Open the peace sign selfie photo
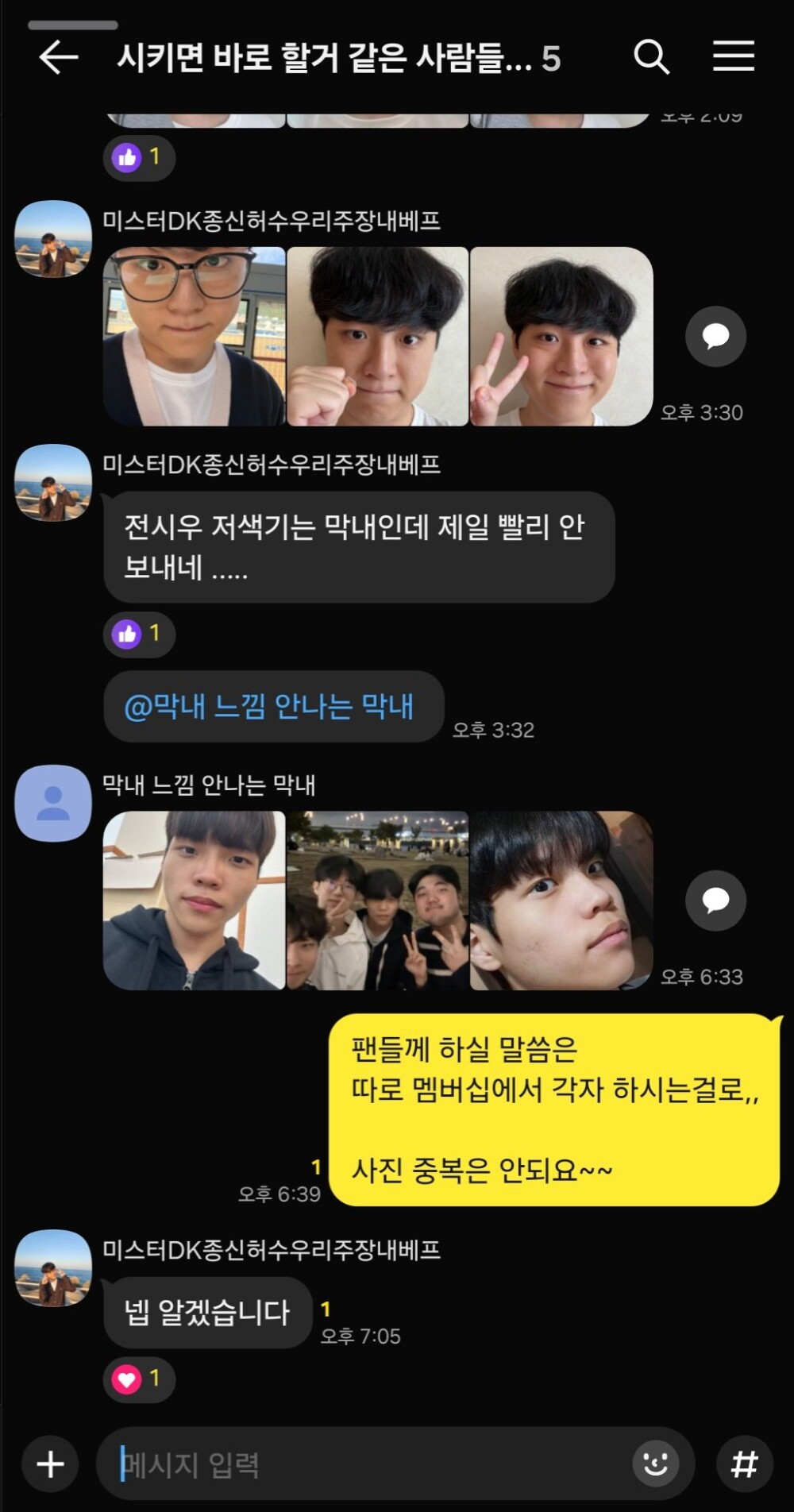 click(561, 337)
